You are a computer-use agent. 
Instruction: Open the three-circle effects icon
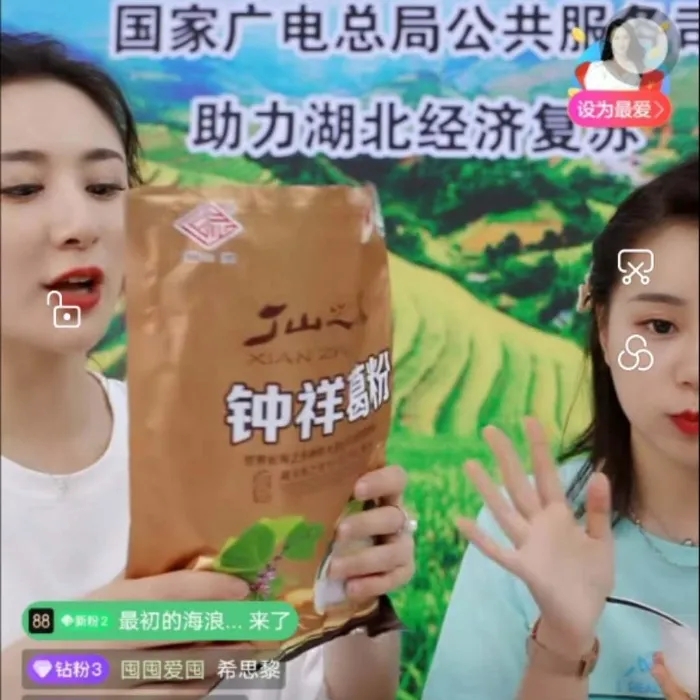pos(635,353)
